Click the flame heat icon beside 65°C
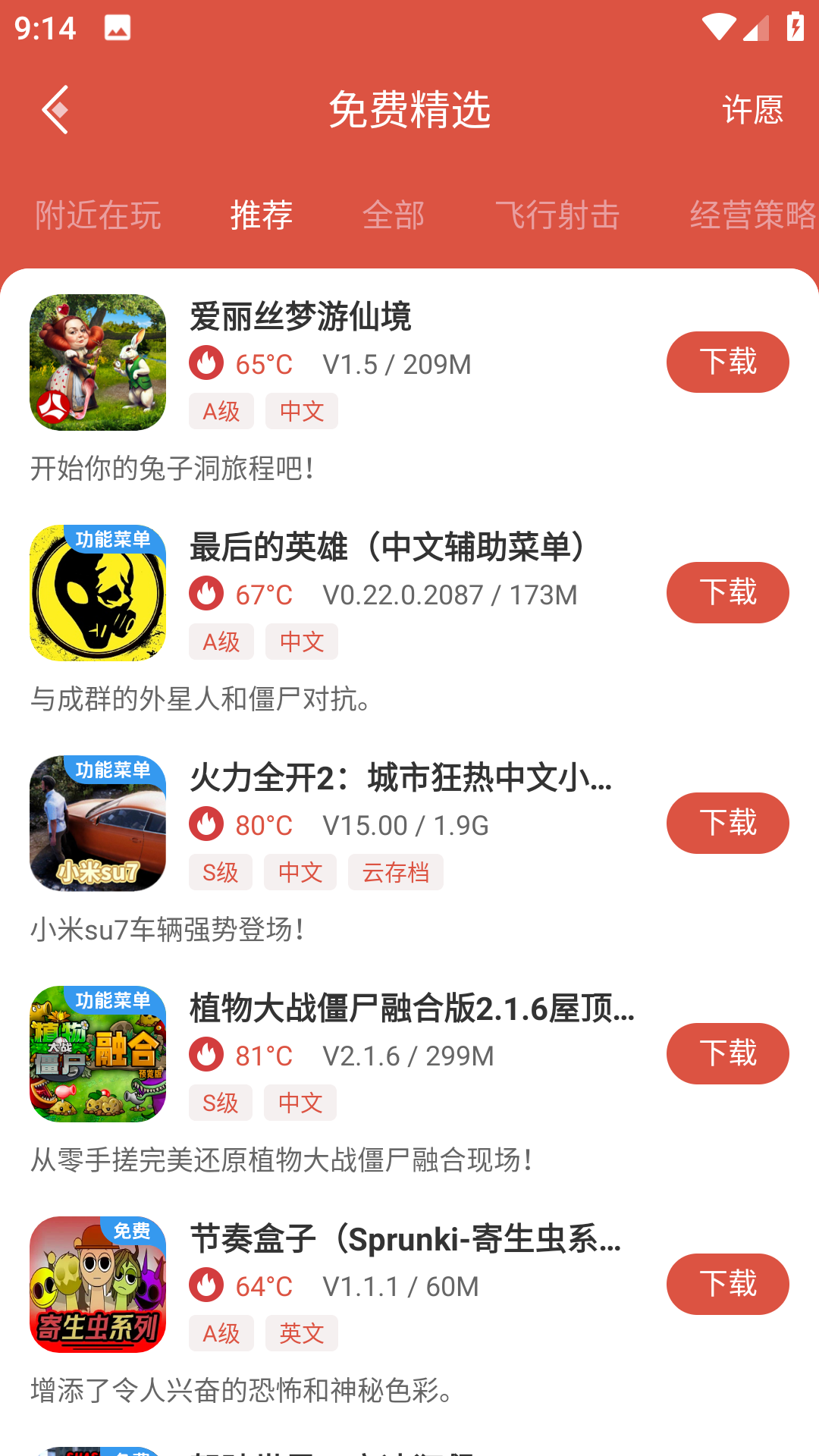This screenshot has width=819, height=1456. 206,364
